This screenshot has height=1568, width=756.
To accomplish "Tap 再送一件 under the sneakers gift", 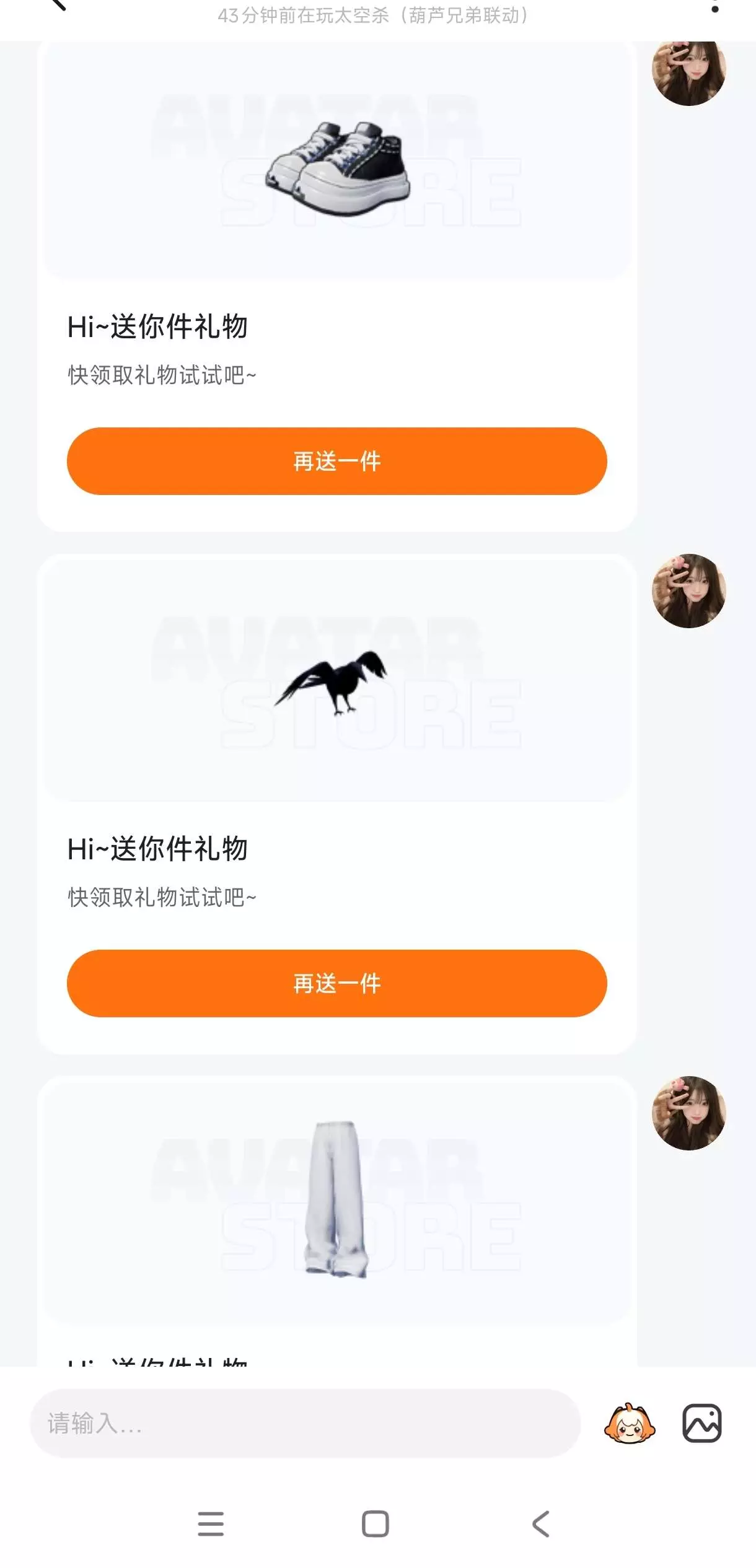I will (336, 461).
